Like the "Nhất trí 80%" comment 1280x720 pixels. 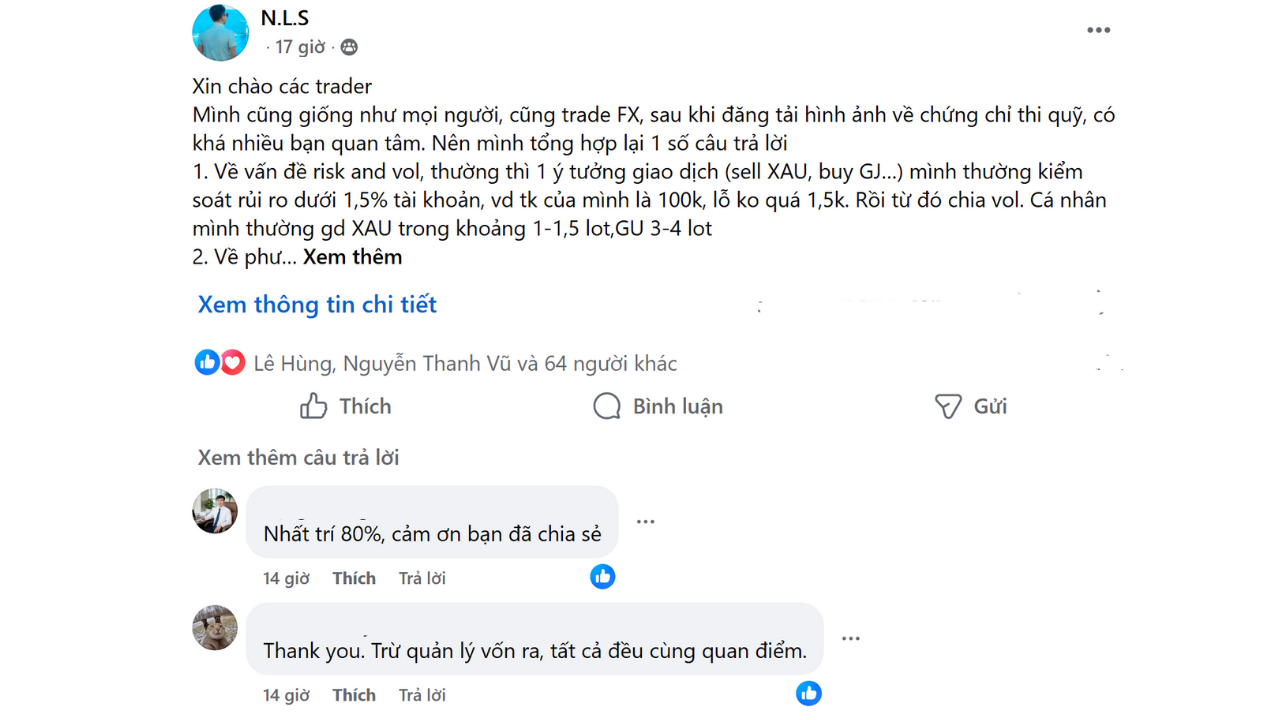click(x=354, y=578)
